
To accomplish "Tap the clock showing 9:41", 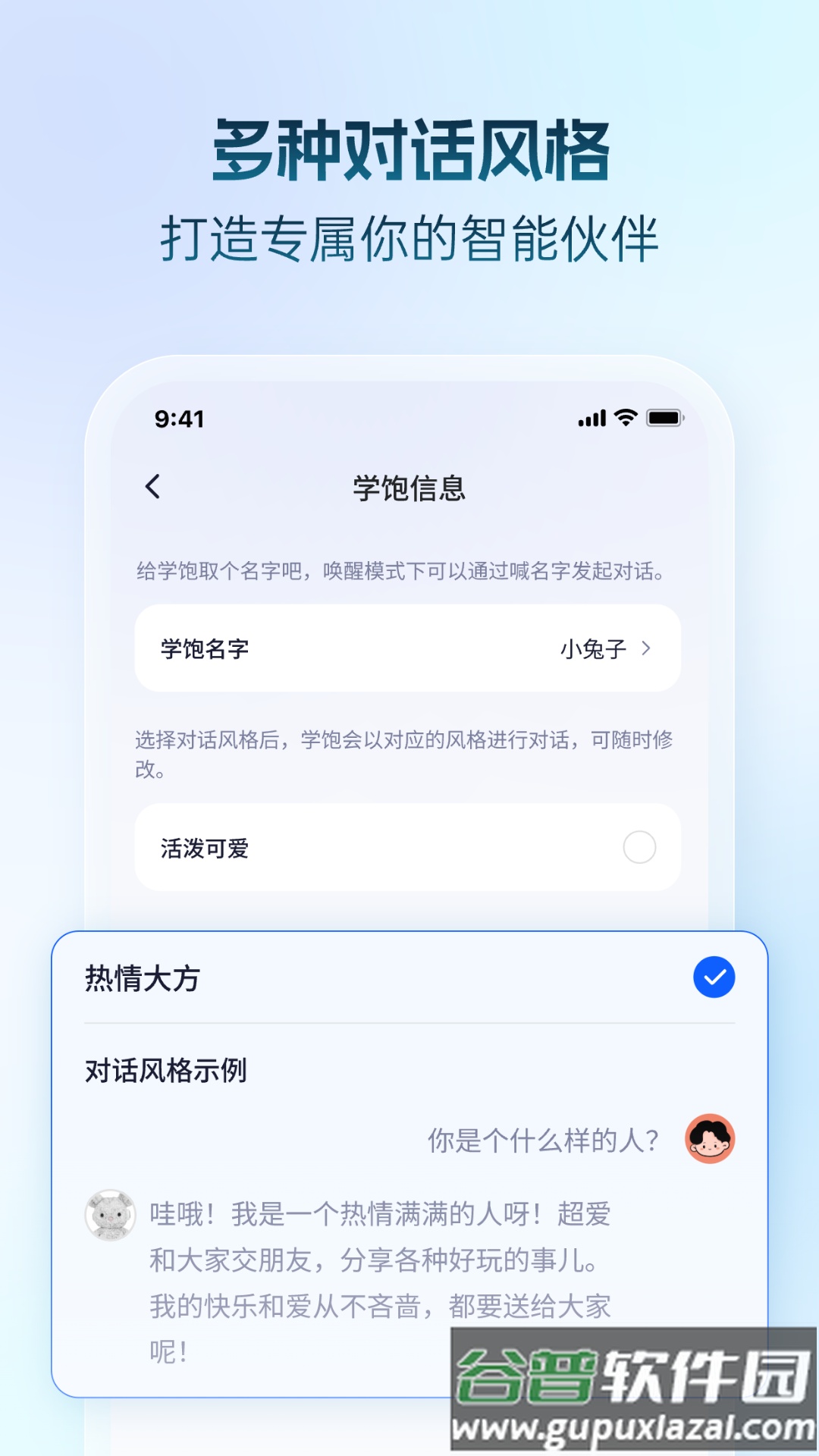I will pyautogui.click(x=179, y=418).
